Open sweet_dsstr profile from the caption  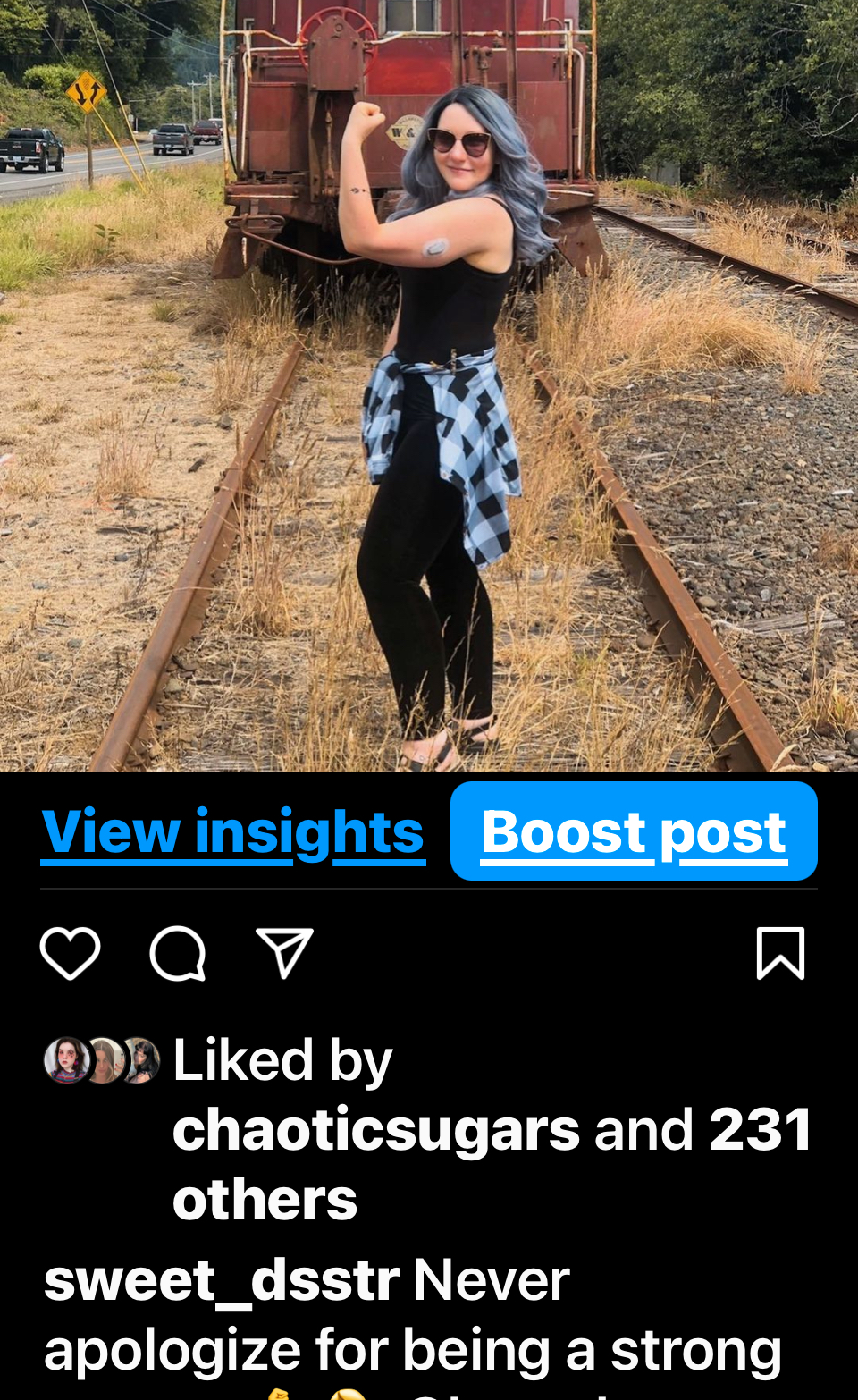[x=221, y=1280]
